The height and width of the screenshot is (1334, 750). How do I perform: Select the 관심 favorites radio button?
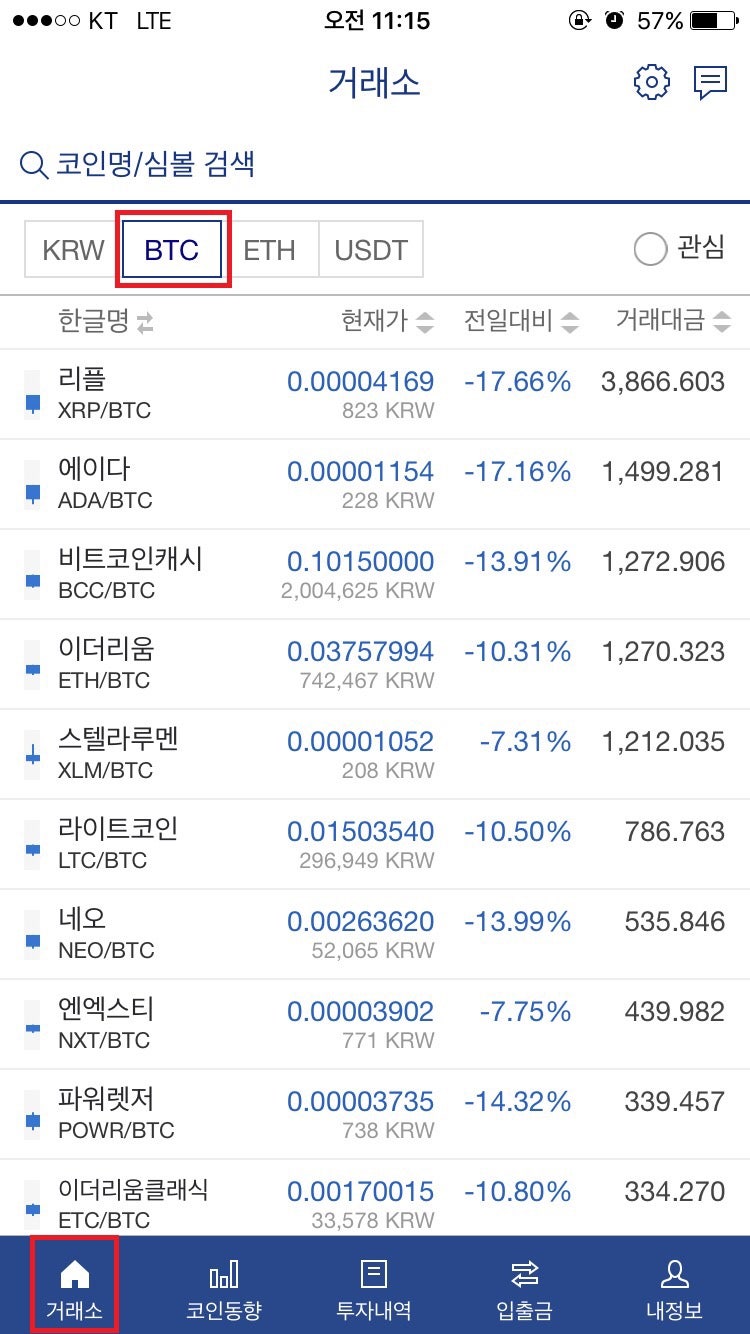(650, 249)
